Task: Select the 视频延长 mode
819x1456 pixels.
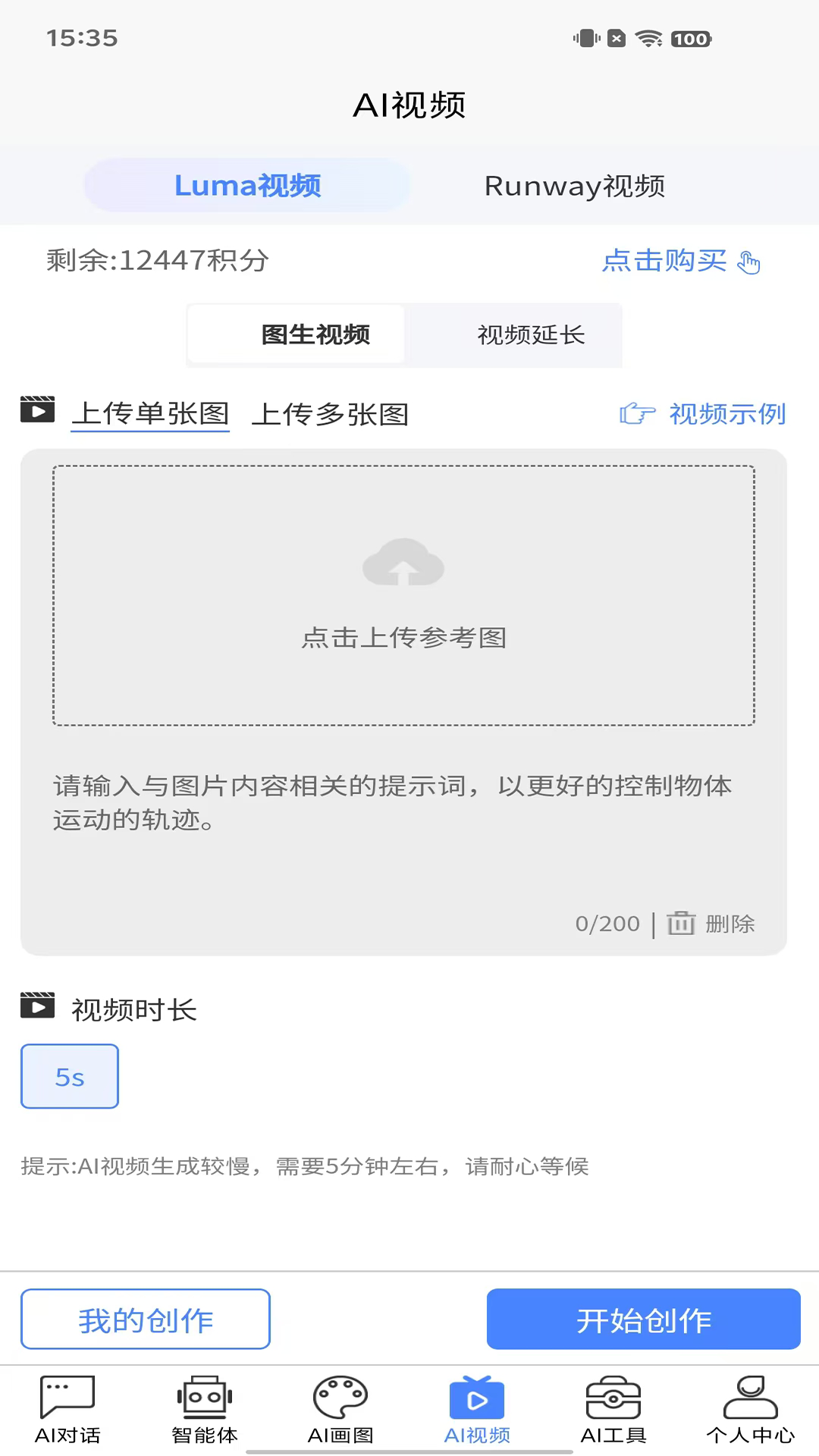Action: (x=531, y=334)
